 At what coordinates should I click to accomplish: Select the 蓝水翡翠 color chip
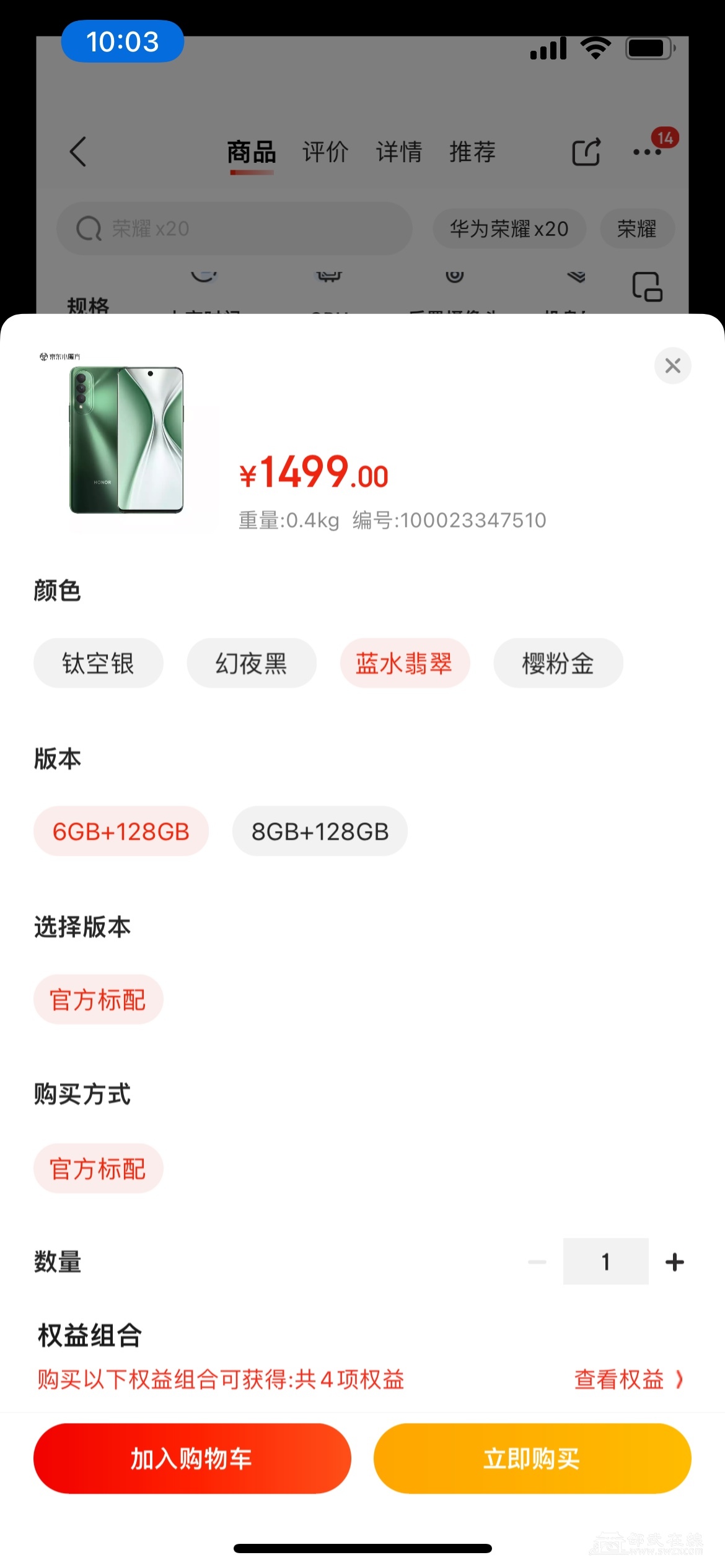pos(405,663)
